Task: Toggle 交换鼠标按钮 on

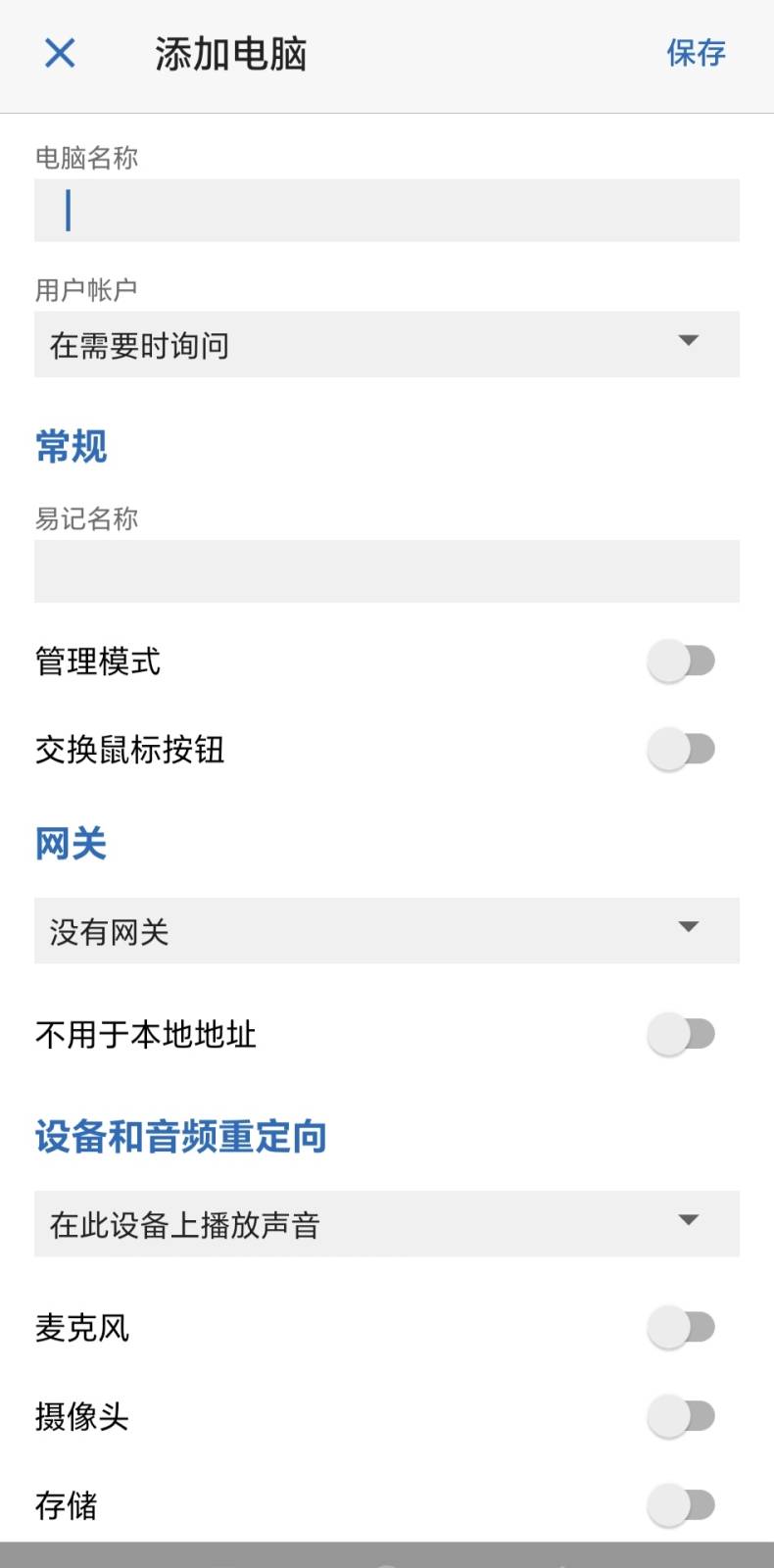Action: pyautogui.click(x=683, y=749)
